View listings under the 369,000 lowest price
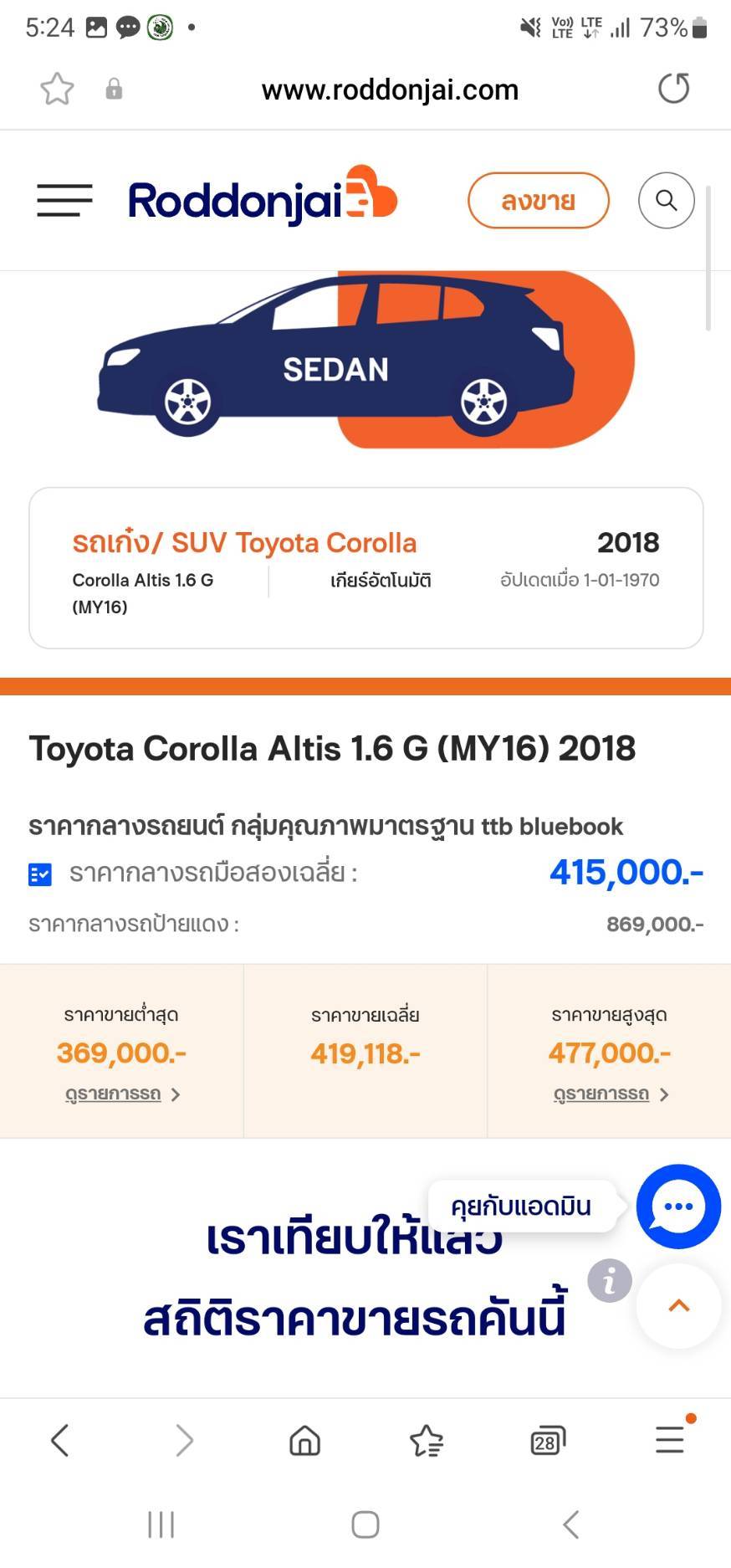This screenshot has height=1568, width=731. coord(122,1094)
